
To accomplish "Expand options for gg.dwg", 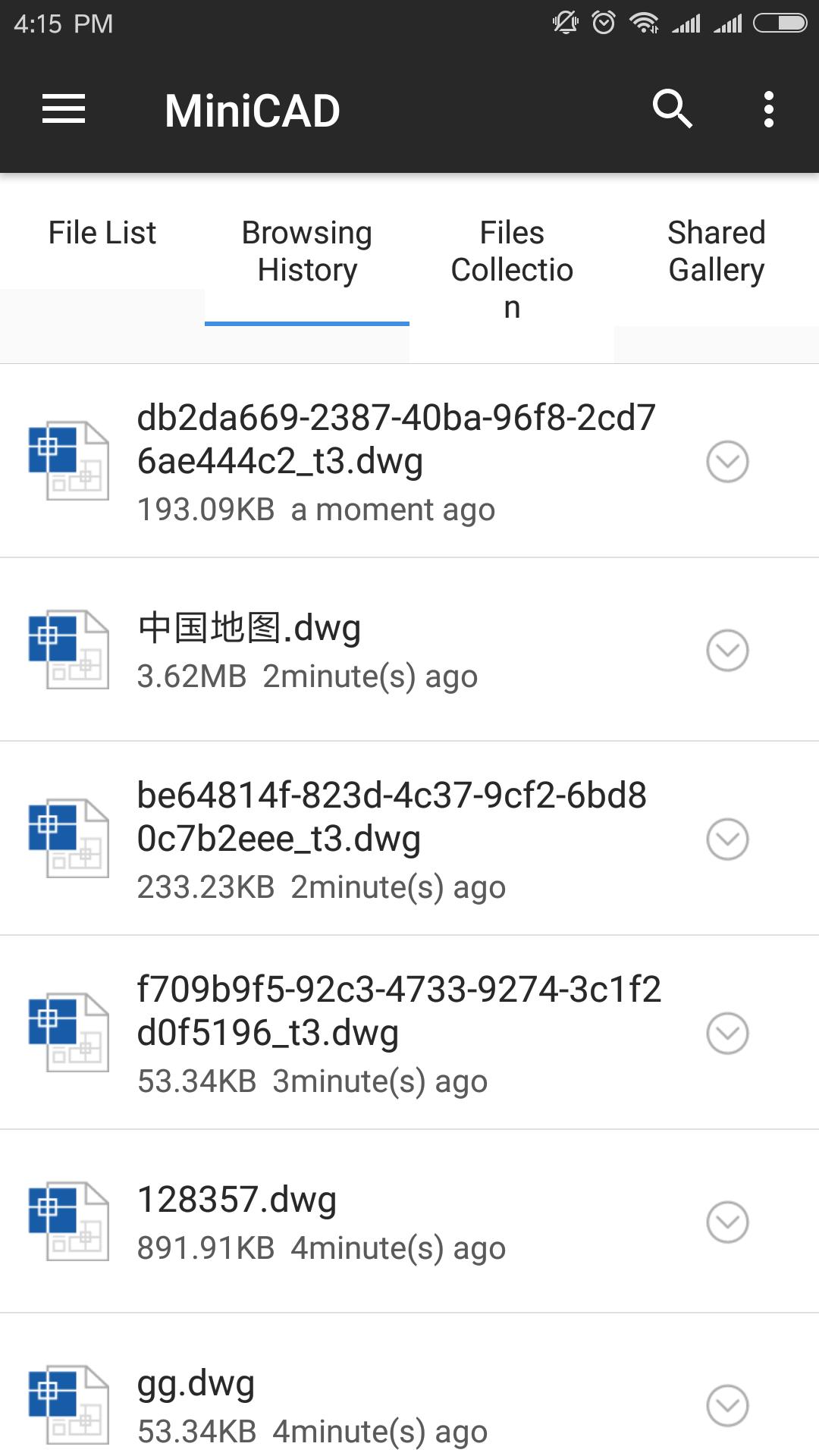I will (728, 1406).
